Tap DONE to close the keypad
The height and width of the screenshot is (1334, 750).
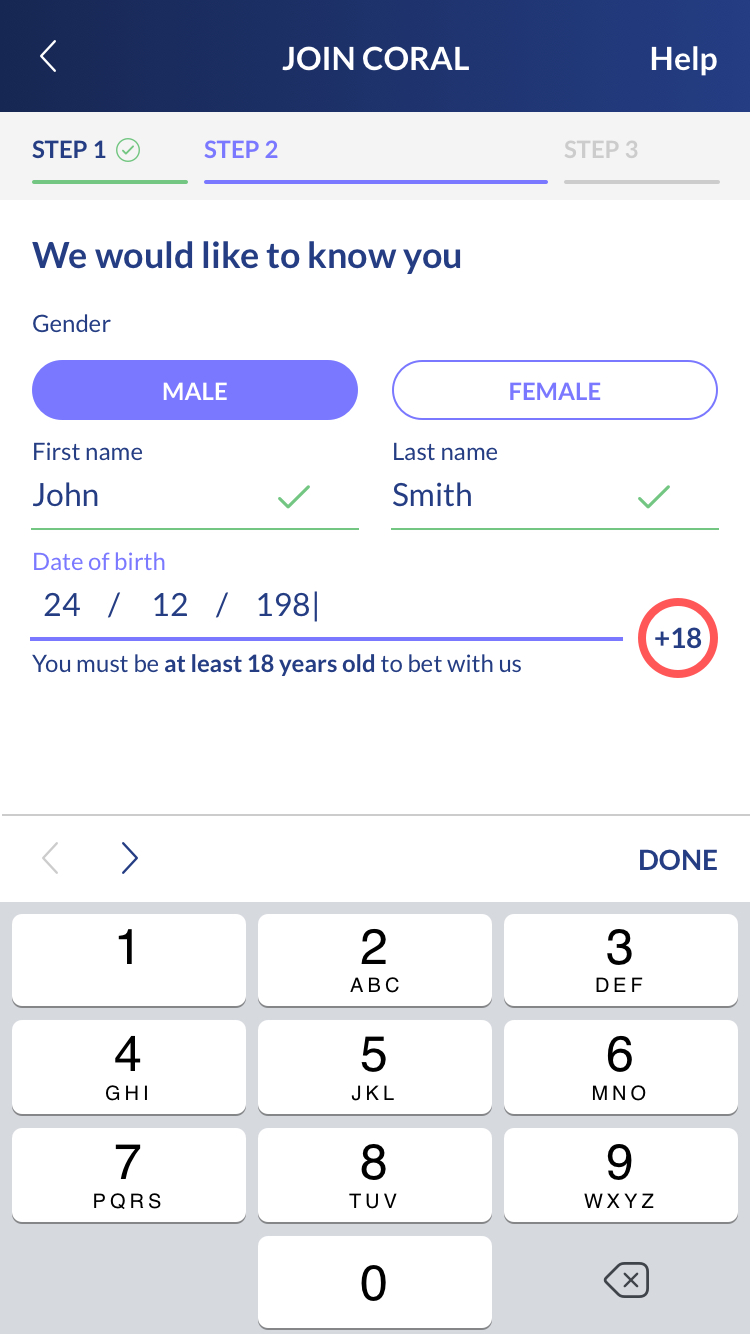[678, 858]
